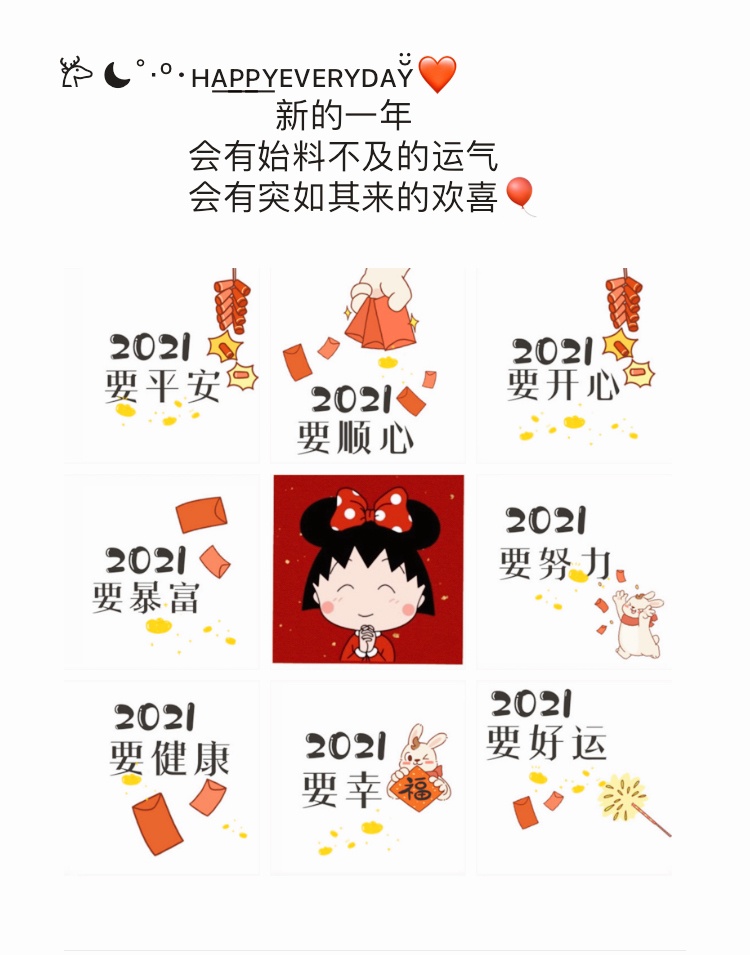View the 2021 要开心 picture
This screenshot has width=750, height=955.
coord(574,365)
